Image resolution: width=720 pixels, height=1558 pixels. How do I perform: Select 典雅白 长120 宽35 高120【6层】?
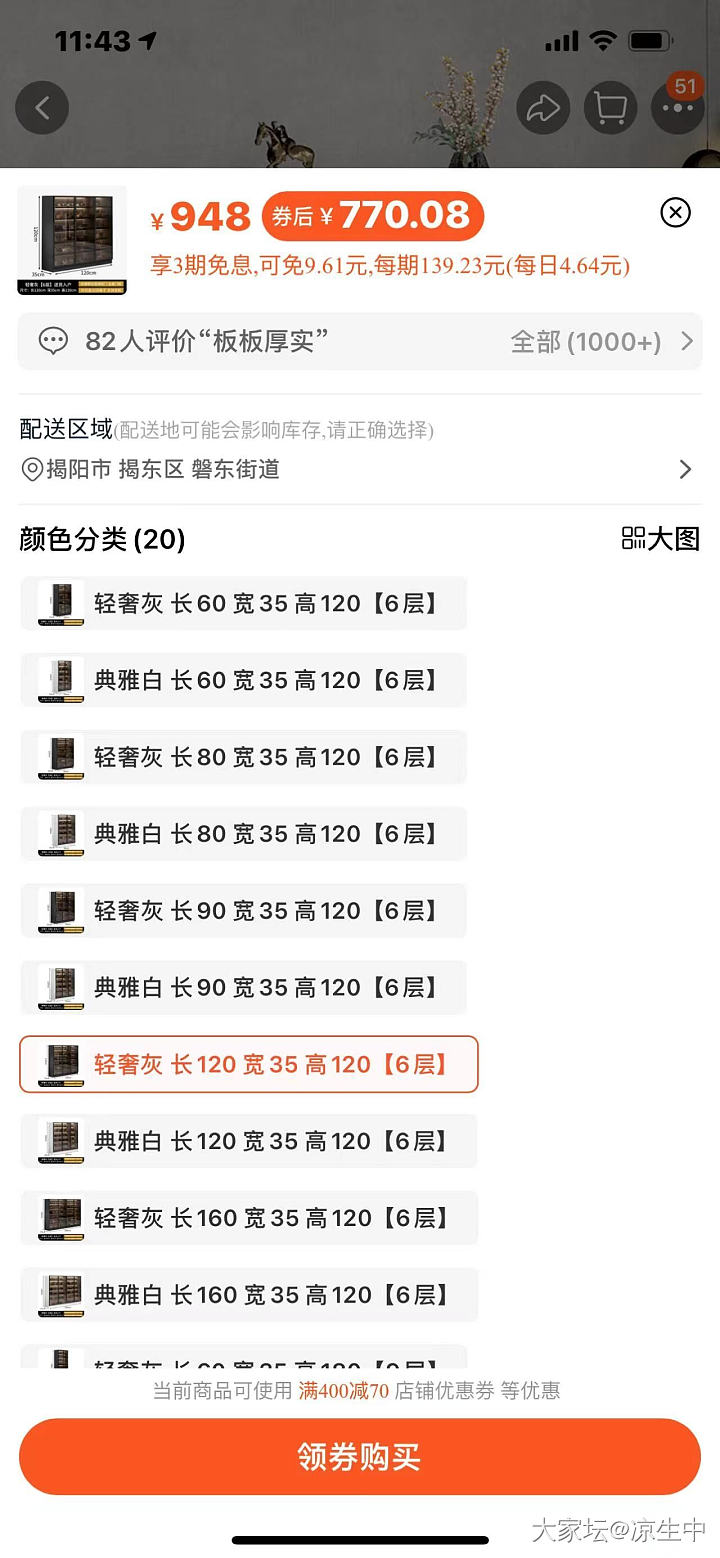point(249,1142)
